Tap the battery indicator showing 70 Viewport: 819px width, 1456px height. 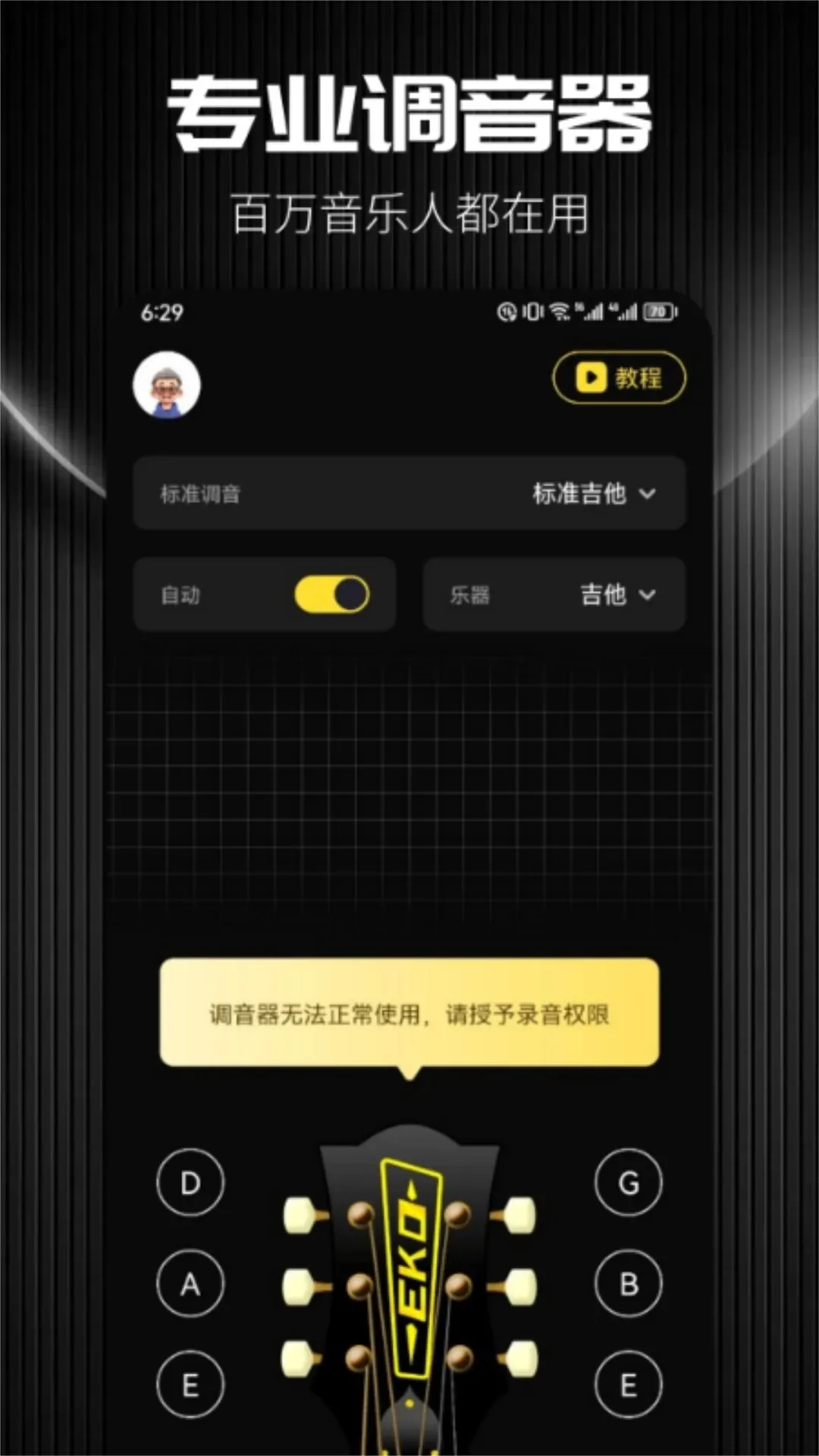click(x=657, y=312)
